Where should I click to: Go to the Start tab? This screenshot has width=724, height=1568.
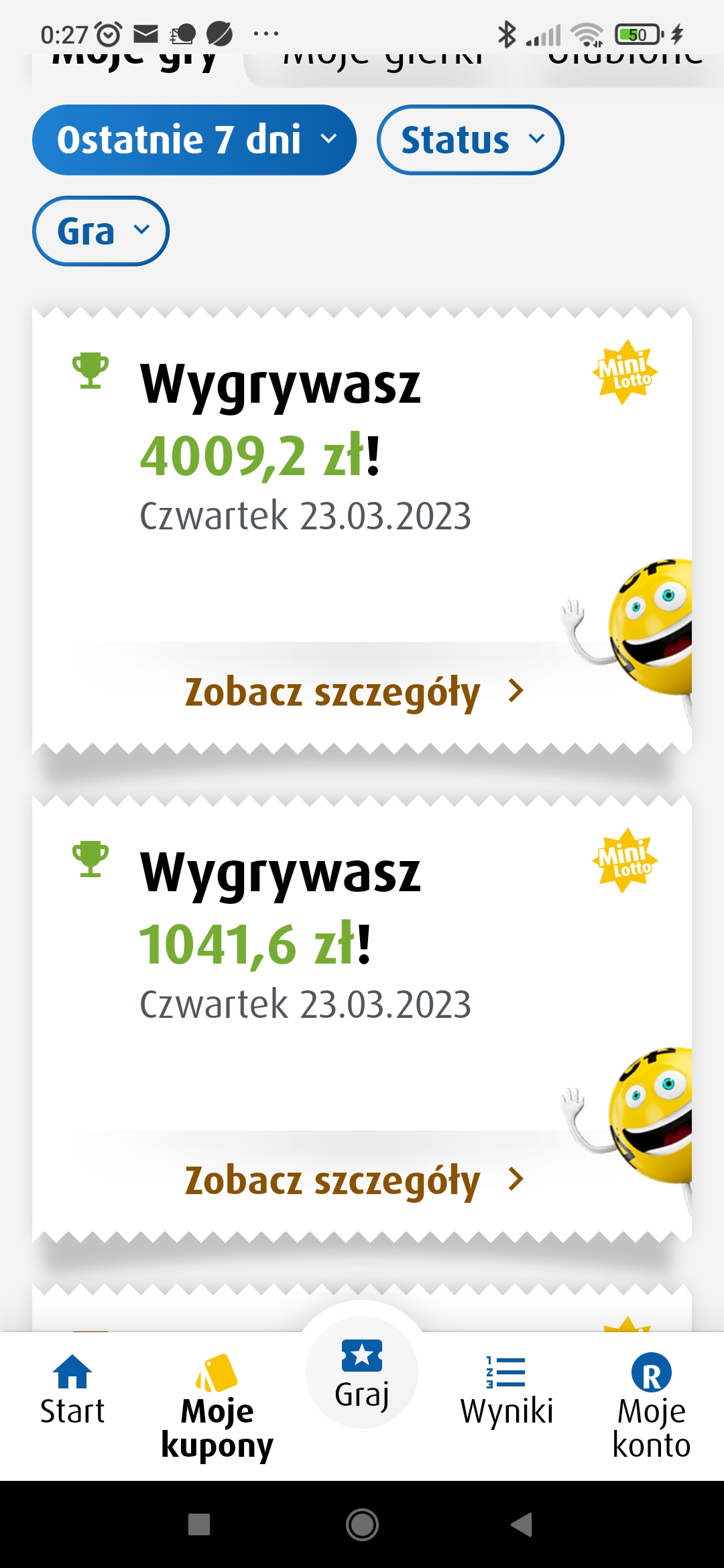[x=72, y=1390]
